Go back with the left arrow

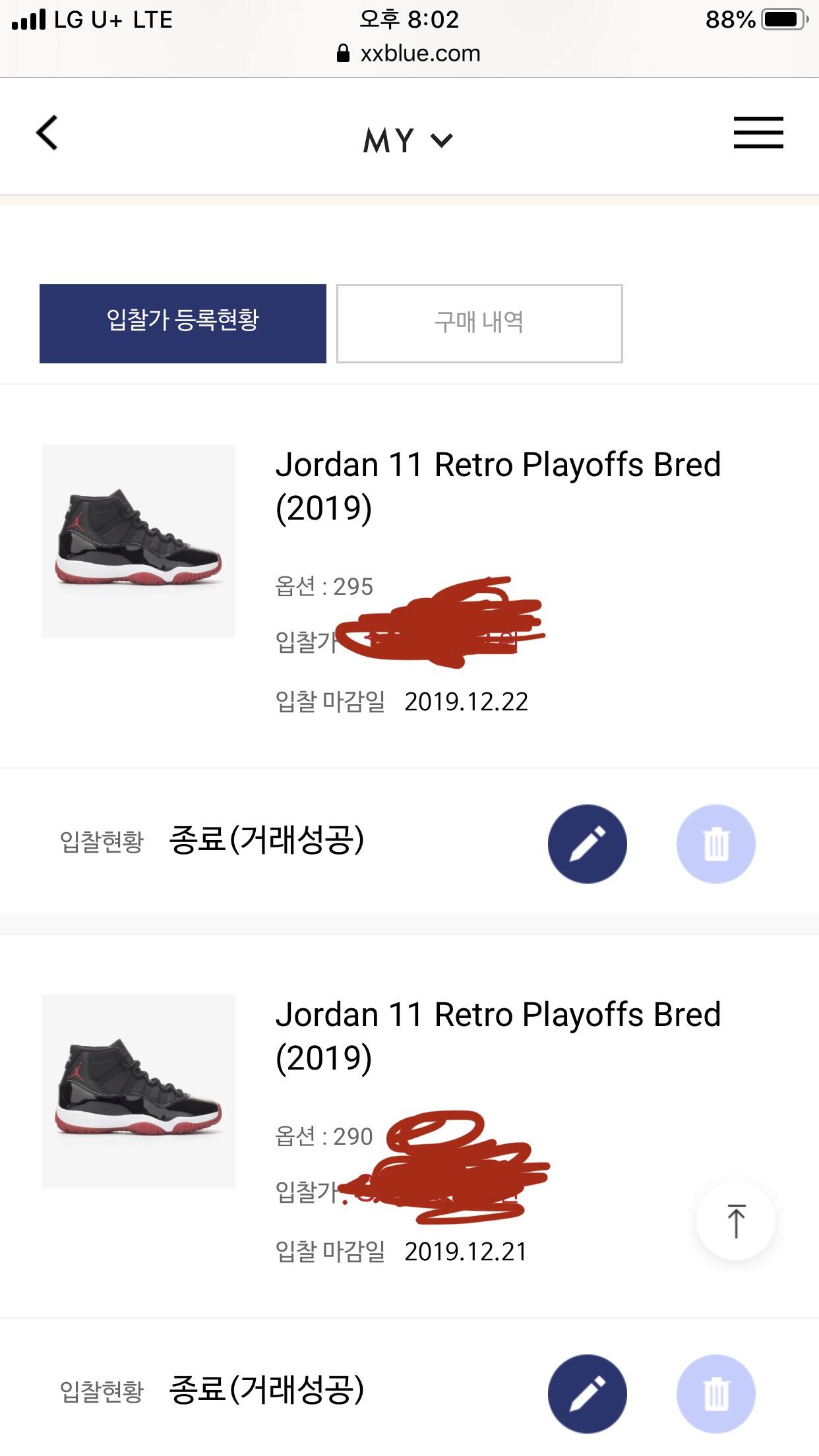[47, 133]
